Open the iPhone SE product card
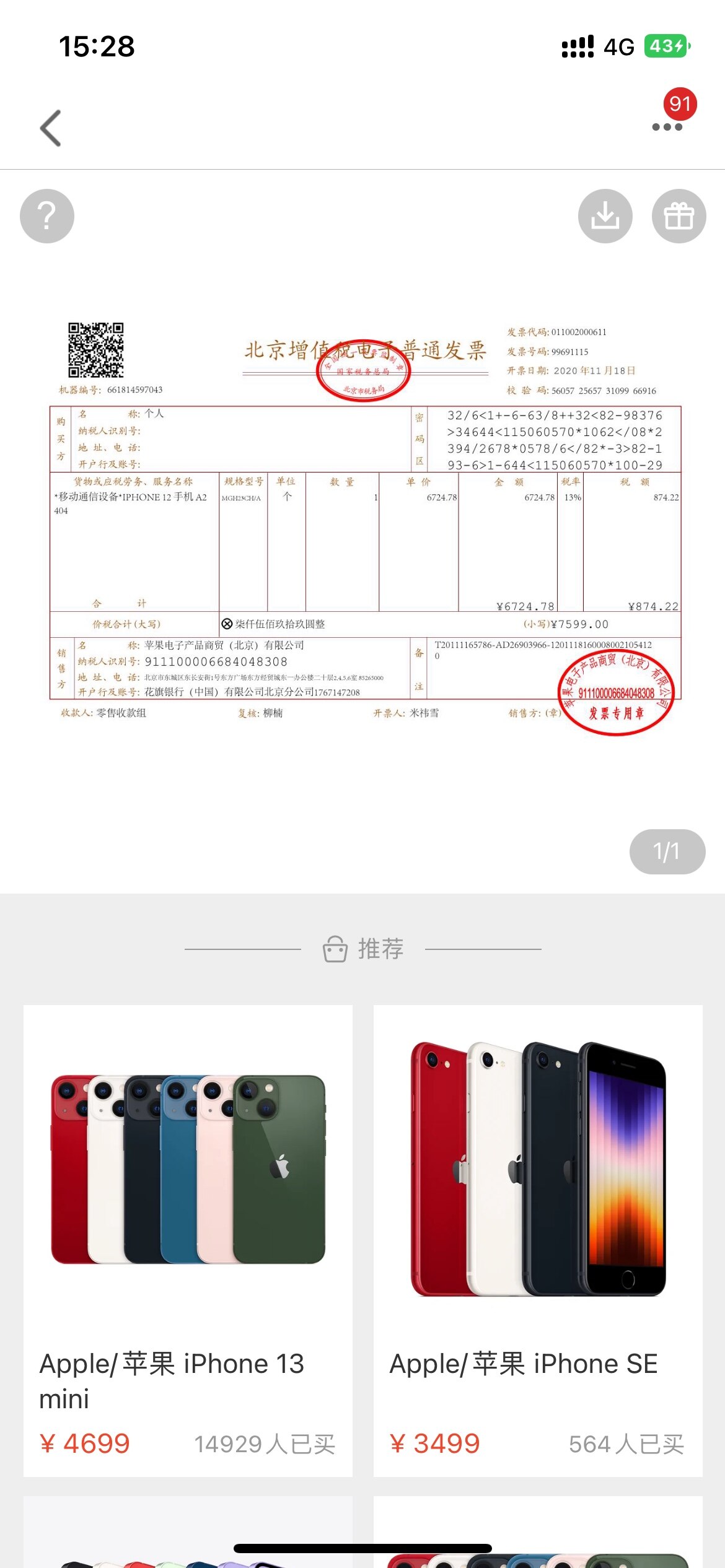Image resolution: width=725 pixels, height=1568 pixels. (538, 1240)
